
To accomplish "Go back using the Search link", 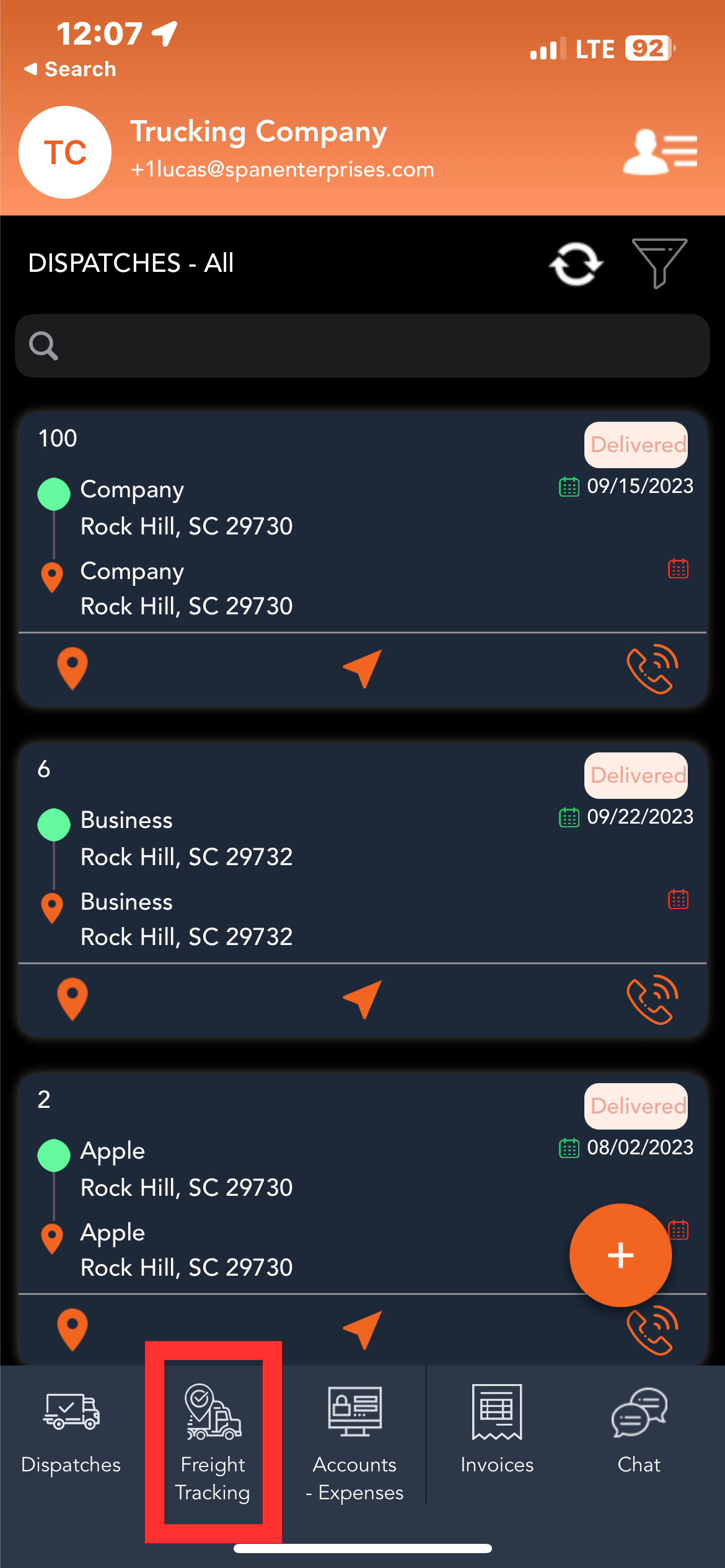I will point(70,69).
